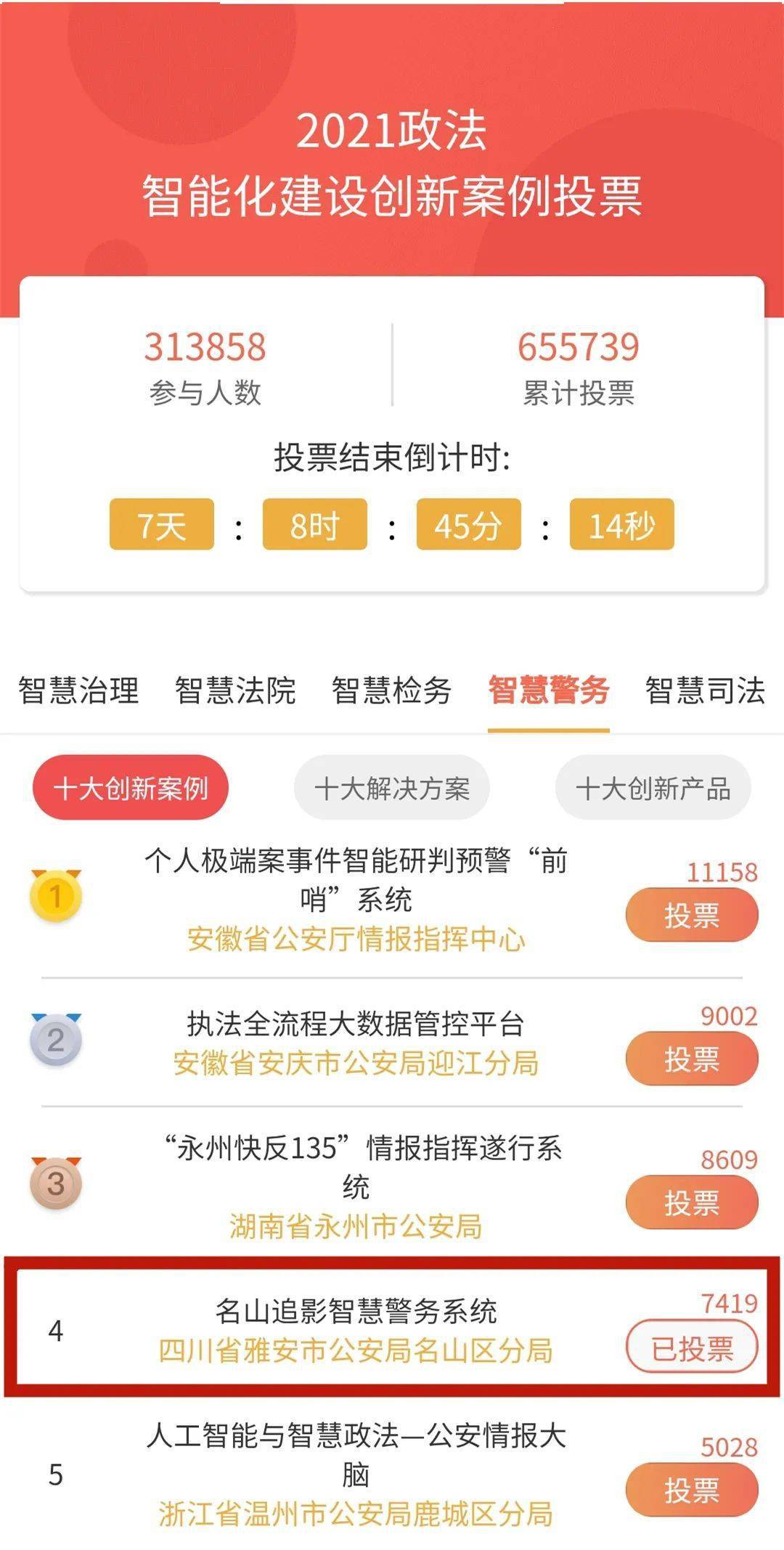Image resolution: width=784 pixels, height=1550 pixels.
Task: Switch to the 智慧司法 tab
Action: coord(704,693)
